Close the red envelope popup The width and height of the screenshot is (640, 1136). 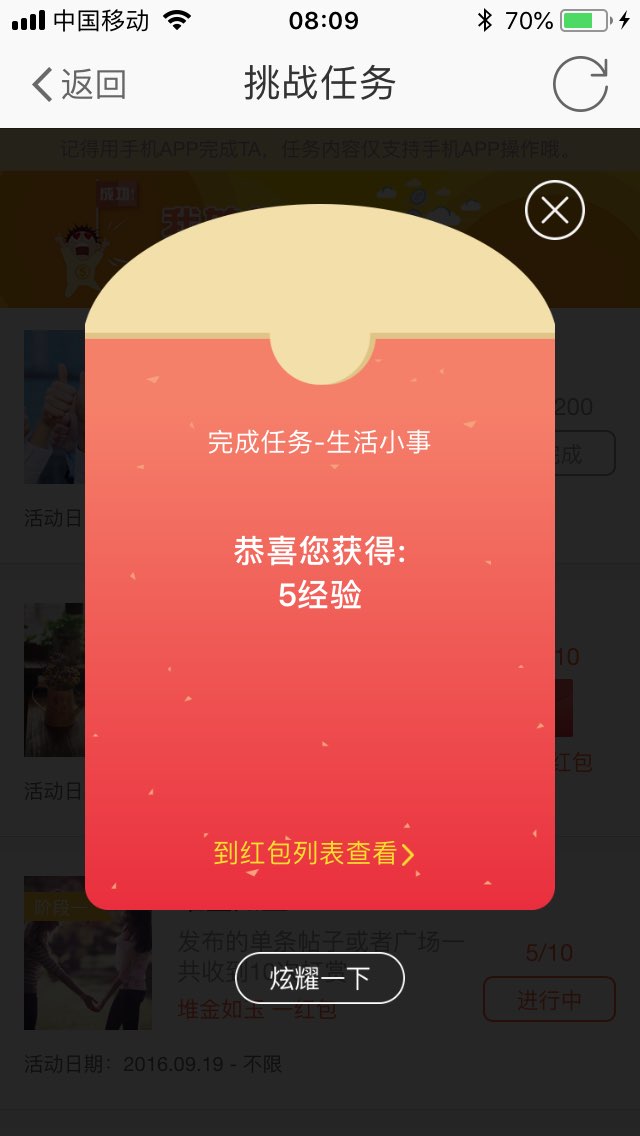[x=555, y=210]
